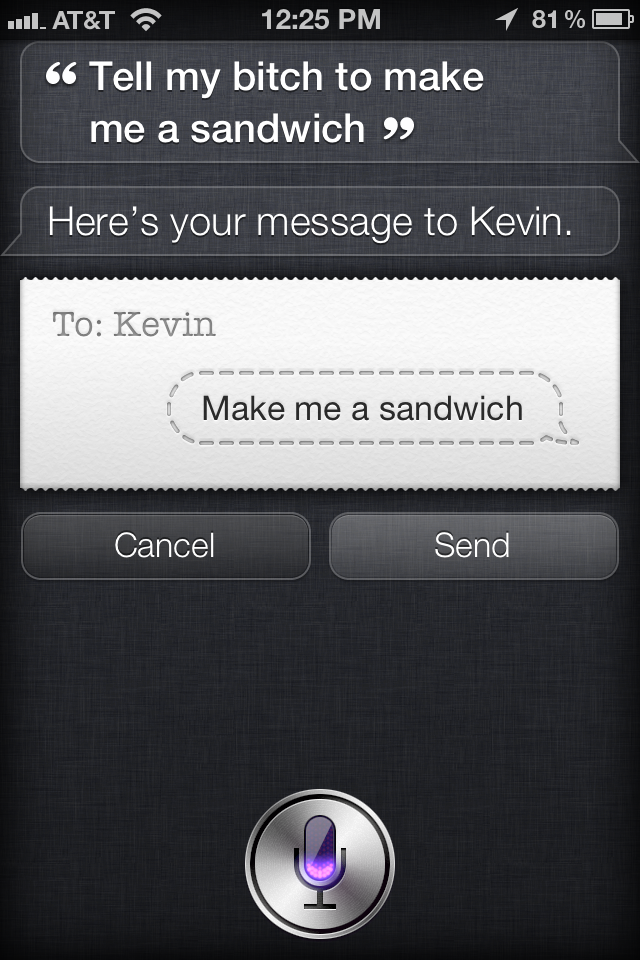Viewport: 640px width, 960px height.
Task: Tap the Siri microphone button
Action: click(320, 861)
